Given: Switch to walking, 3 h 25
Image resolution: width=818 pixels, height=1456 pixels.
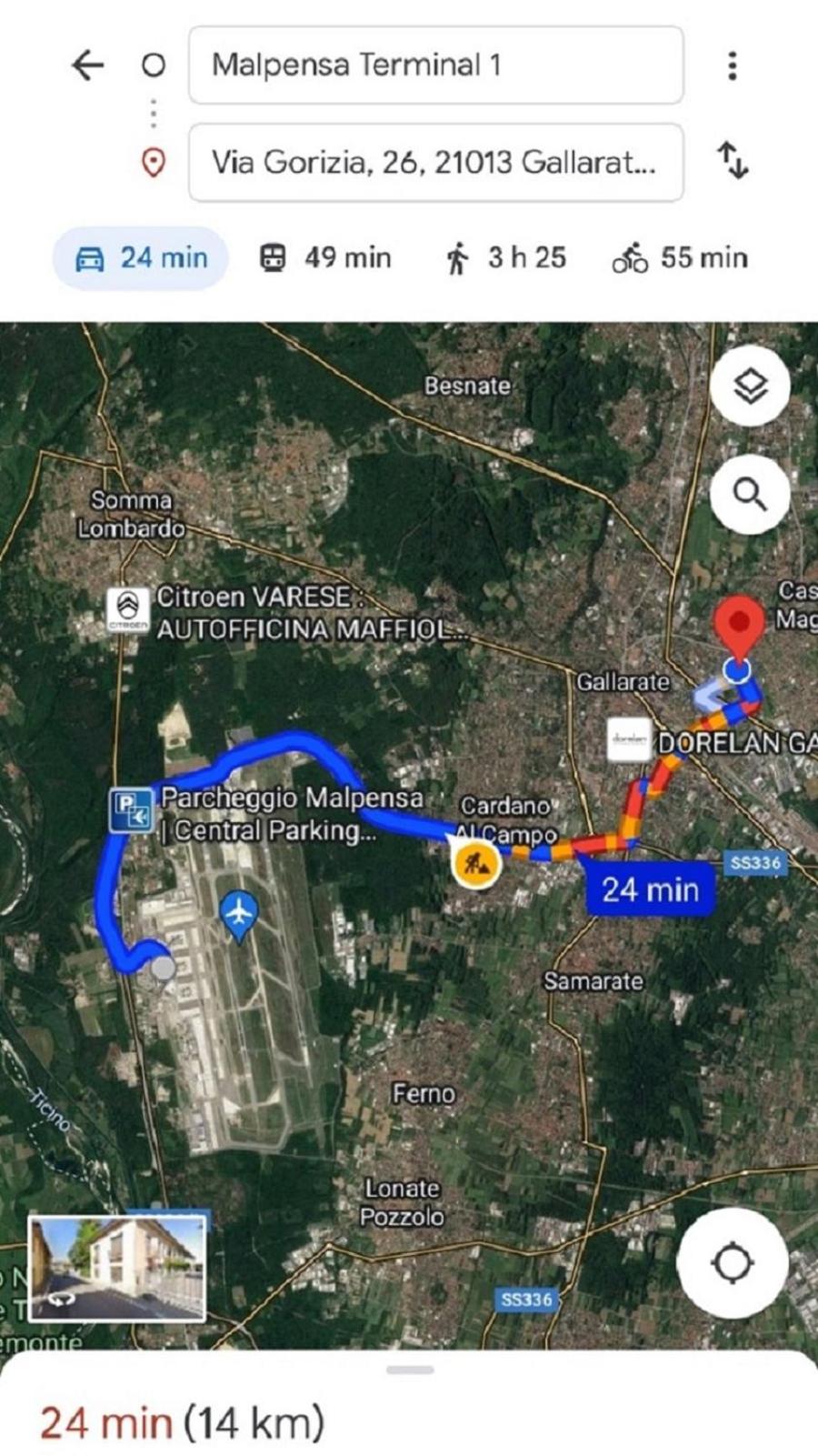Looking at the screenshot, I should (x=505, y=258).
